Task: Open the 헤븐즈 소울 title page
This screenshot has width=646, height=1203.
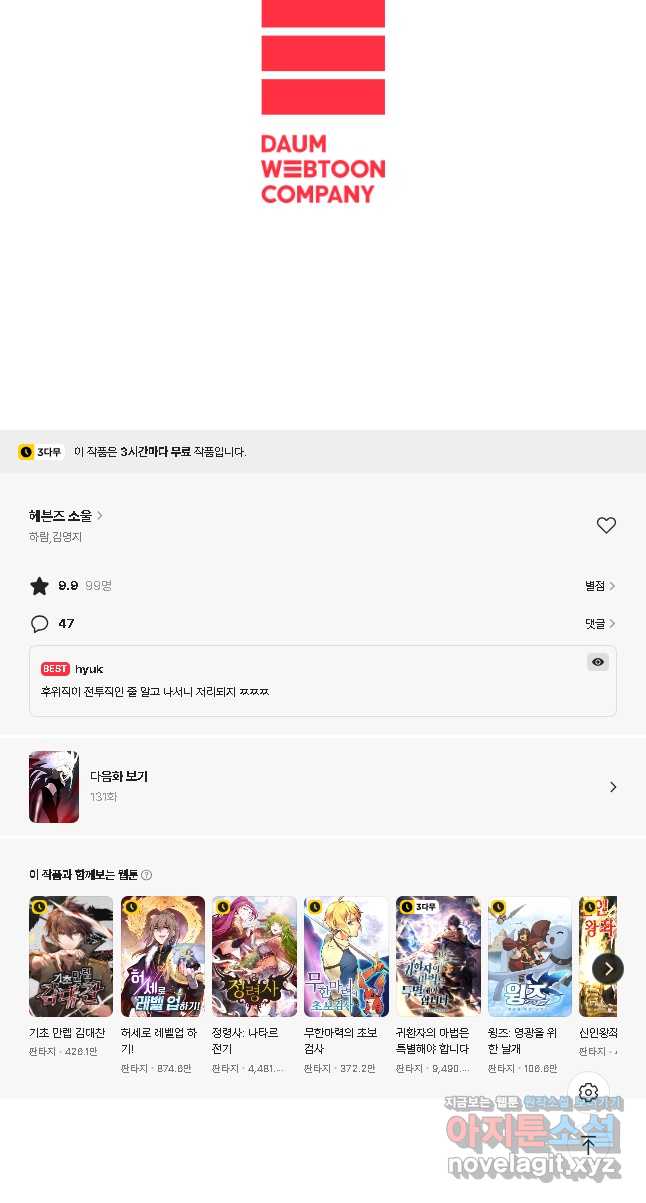Action: pos(66,516)
